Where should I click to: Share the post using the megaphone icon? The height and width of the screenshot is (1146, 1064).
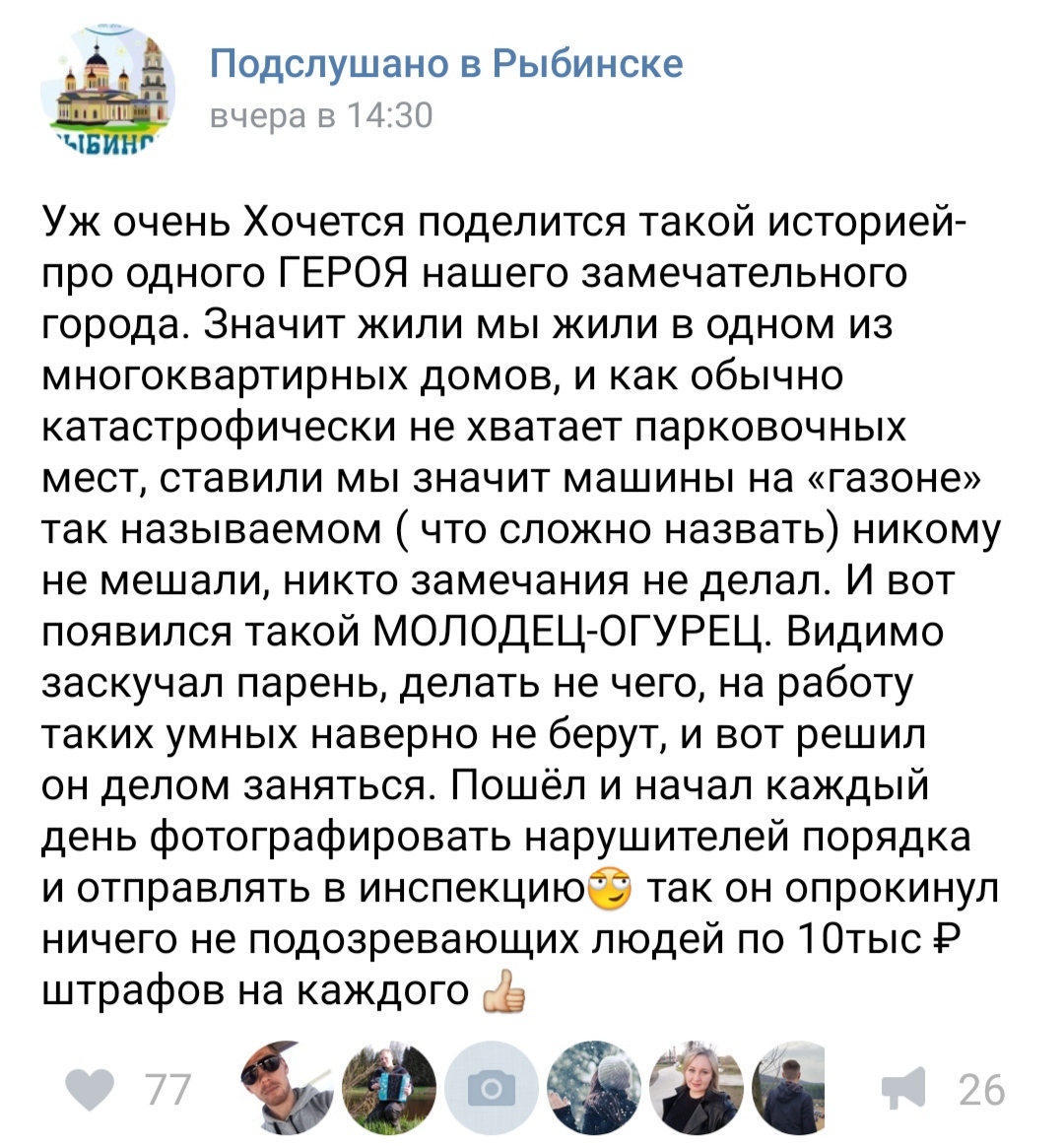(903, 1090)
